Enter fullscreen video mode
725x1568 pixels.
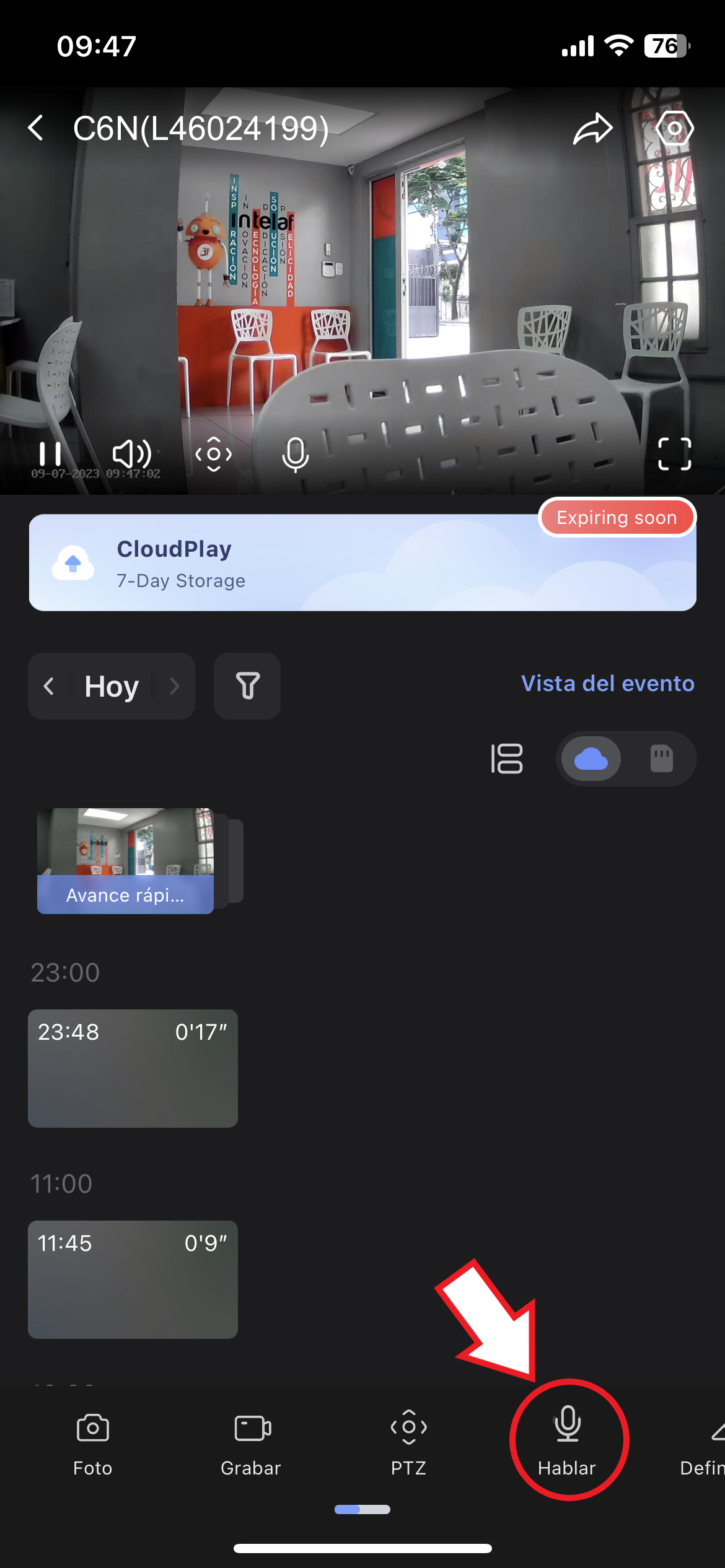tap(674, 454)
